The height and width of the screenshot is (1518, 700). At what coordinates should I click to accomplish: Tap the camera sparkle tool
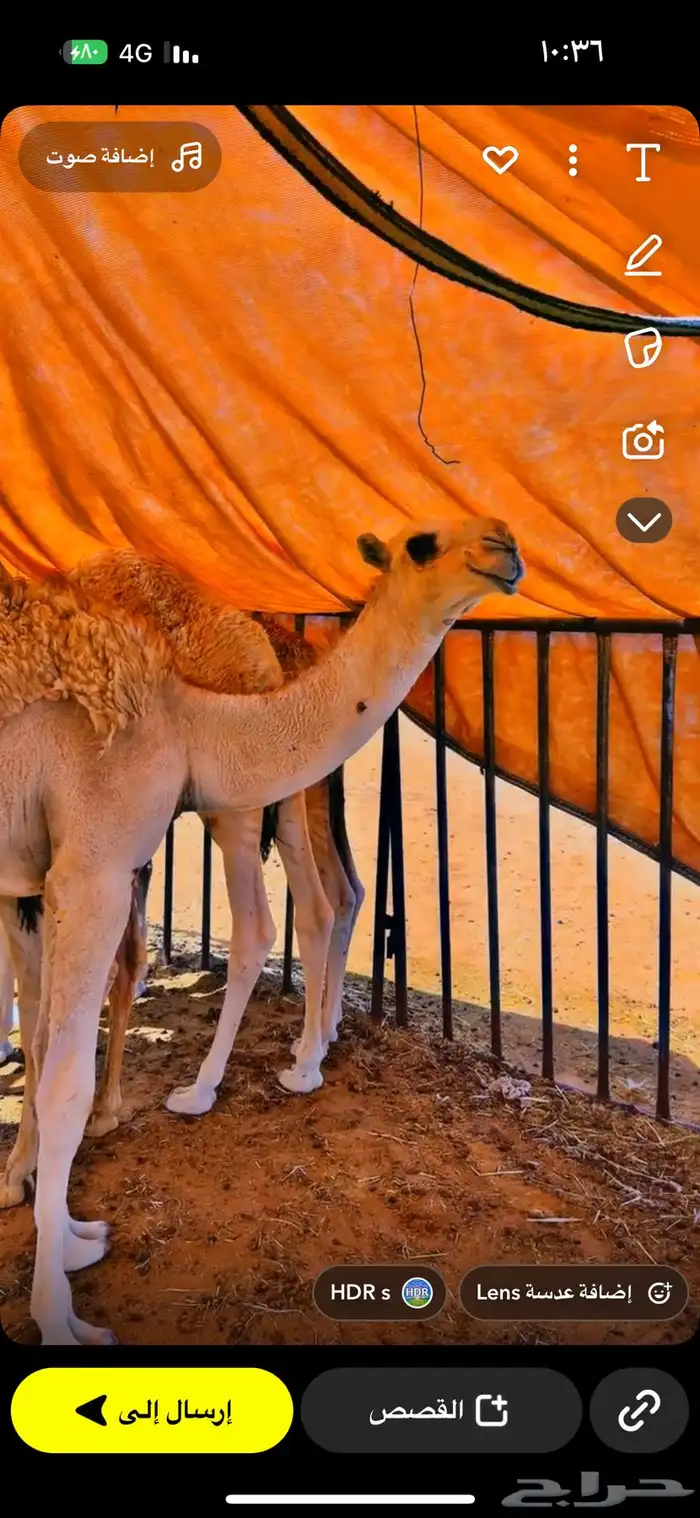pyautogui.click(x=643, y=440)
